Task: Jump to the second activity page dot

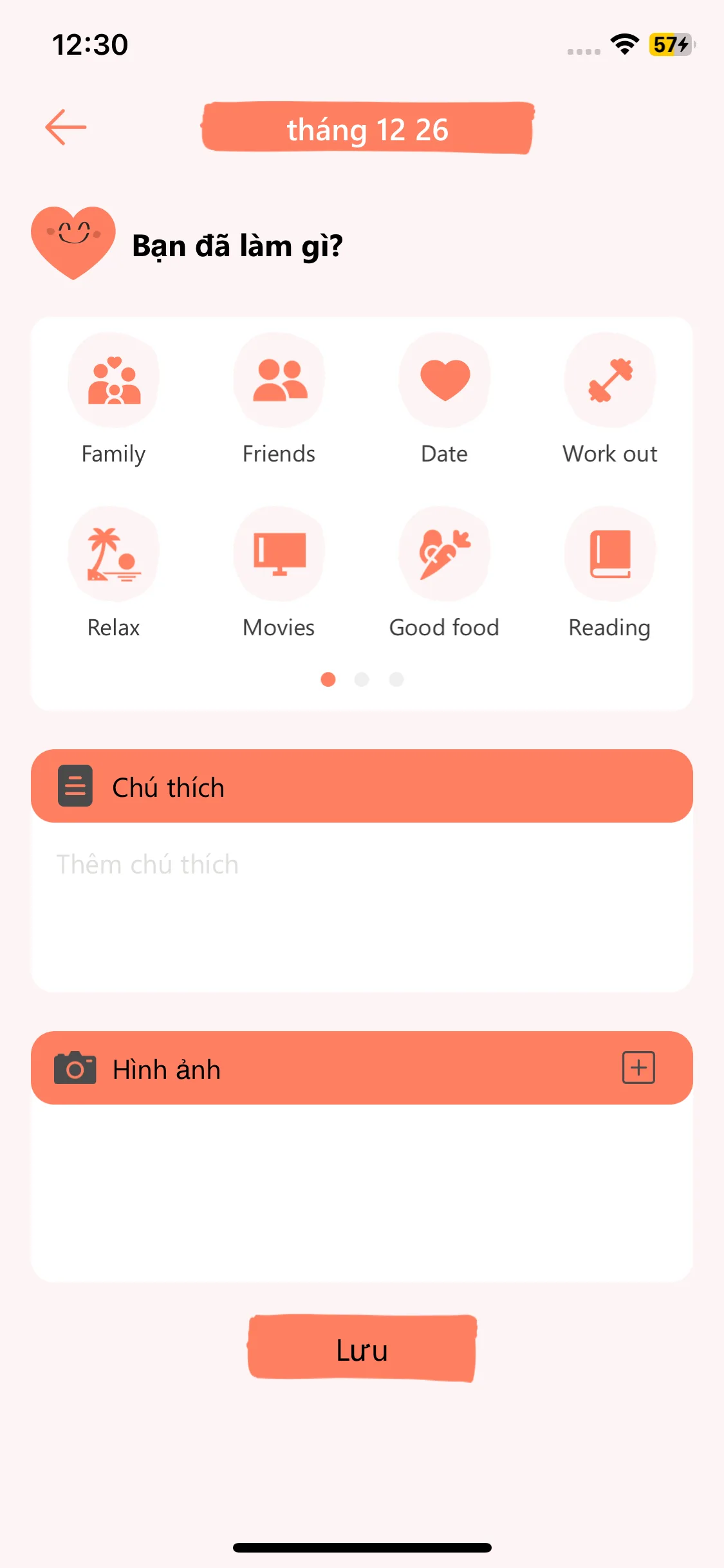Action: point(362,679)
